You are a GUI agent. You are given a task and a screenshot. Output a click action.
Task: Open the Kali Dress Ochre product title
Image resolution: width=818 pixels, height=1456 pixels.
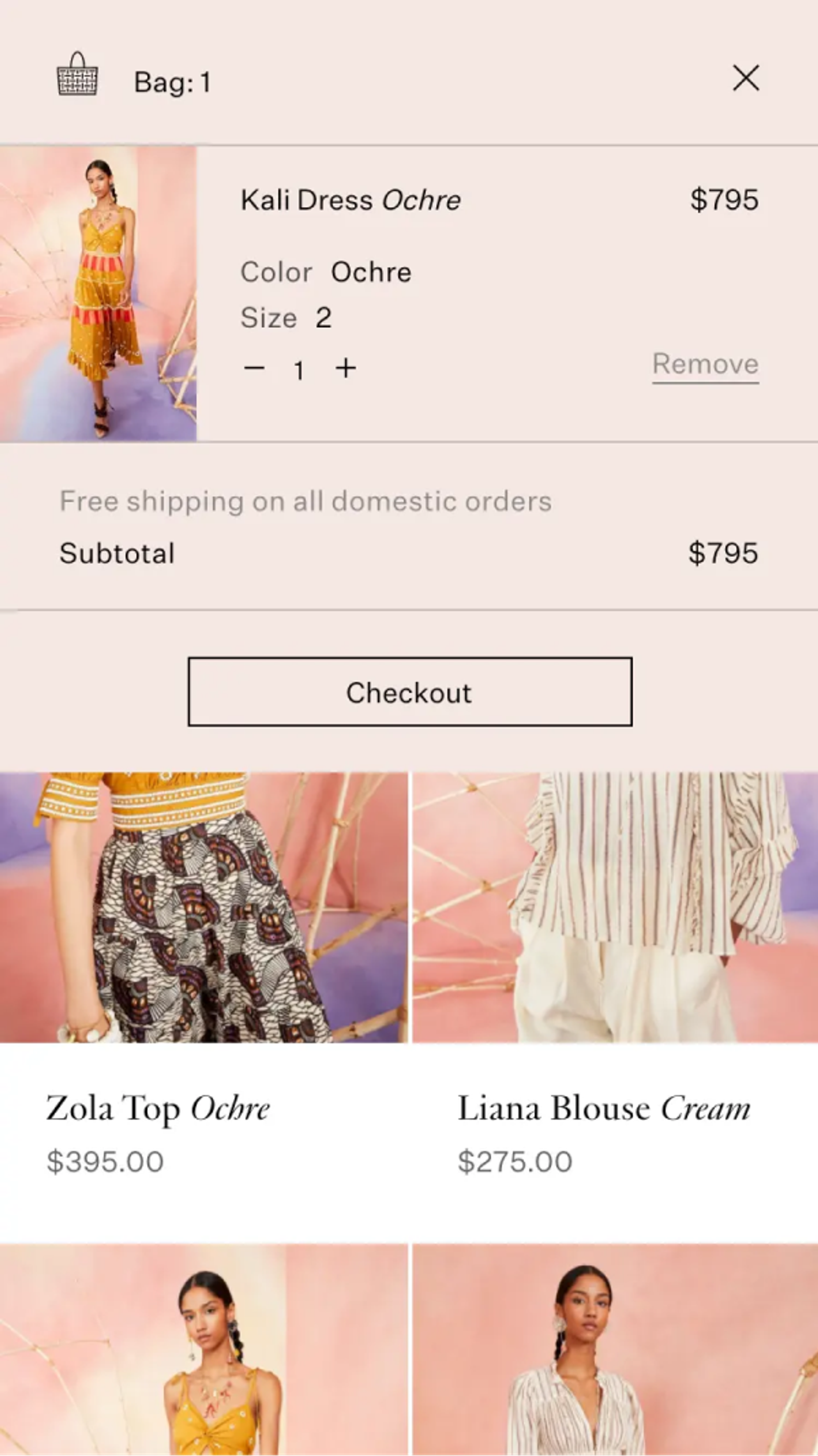pos(351,200)
